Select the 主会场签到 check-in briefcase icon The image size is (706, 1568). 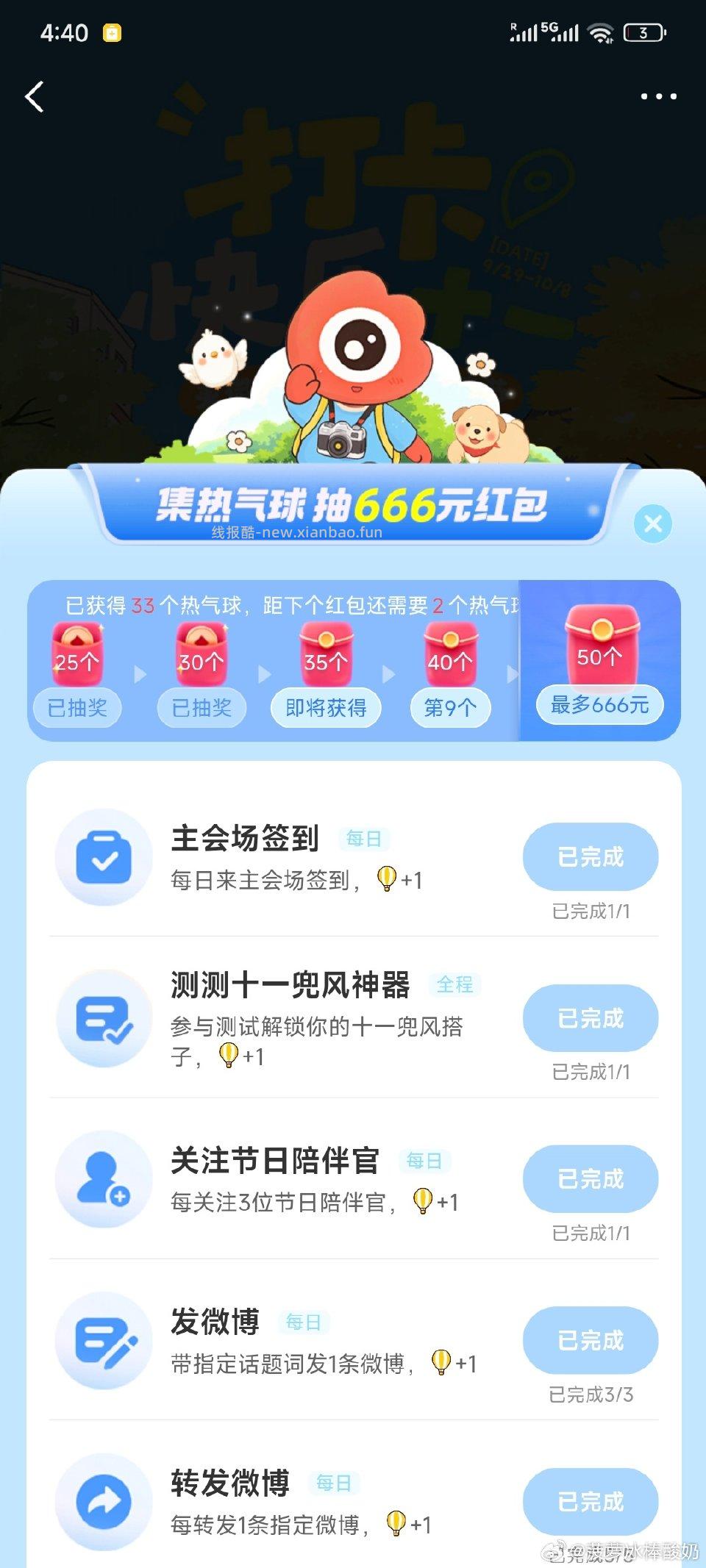click(x=103, y=856)
